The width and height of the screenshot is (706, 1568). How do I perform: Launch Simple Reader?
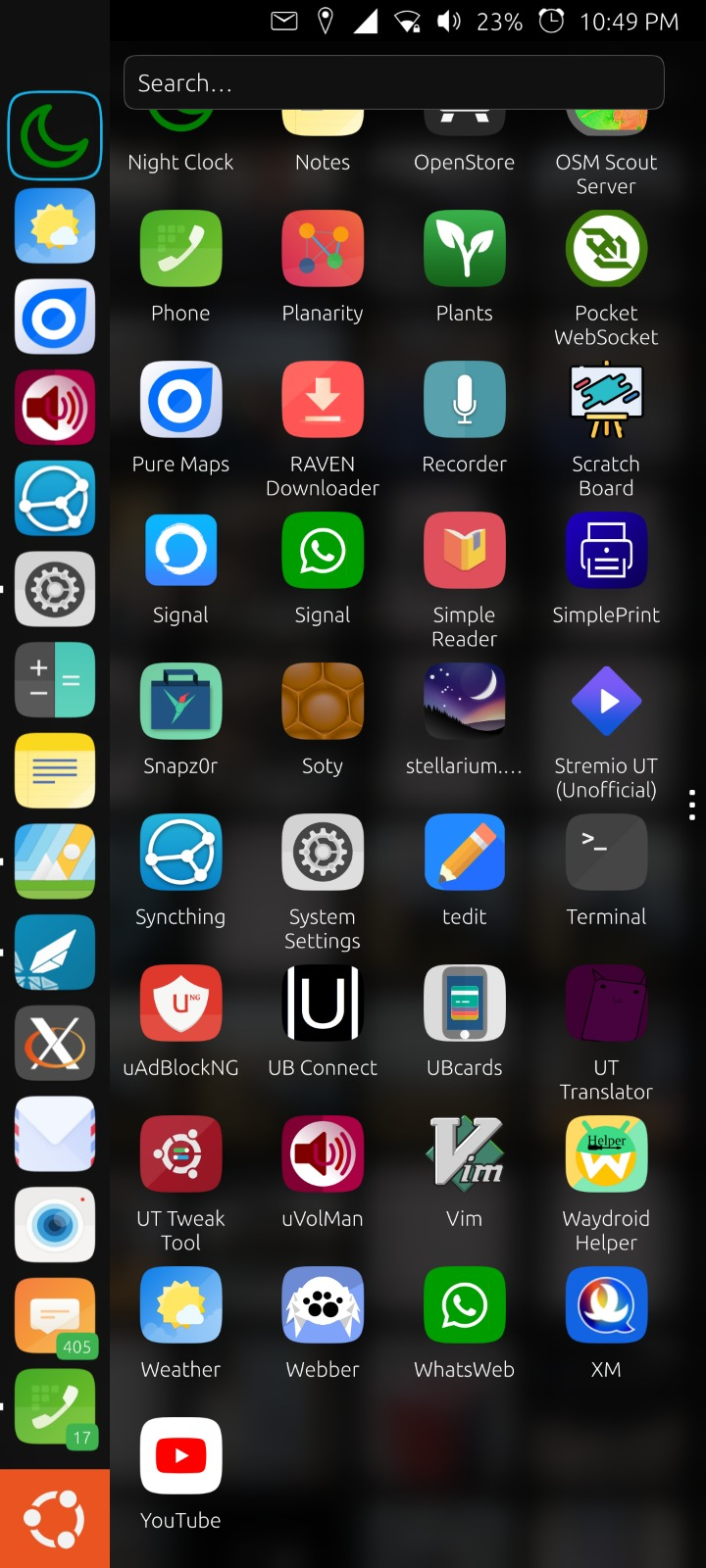[464, 553]
